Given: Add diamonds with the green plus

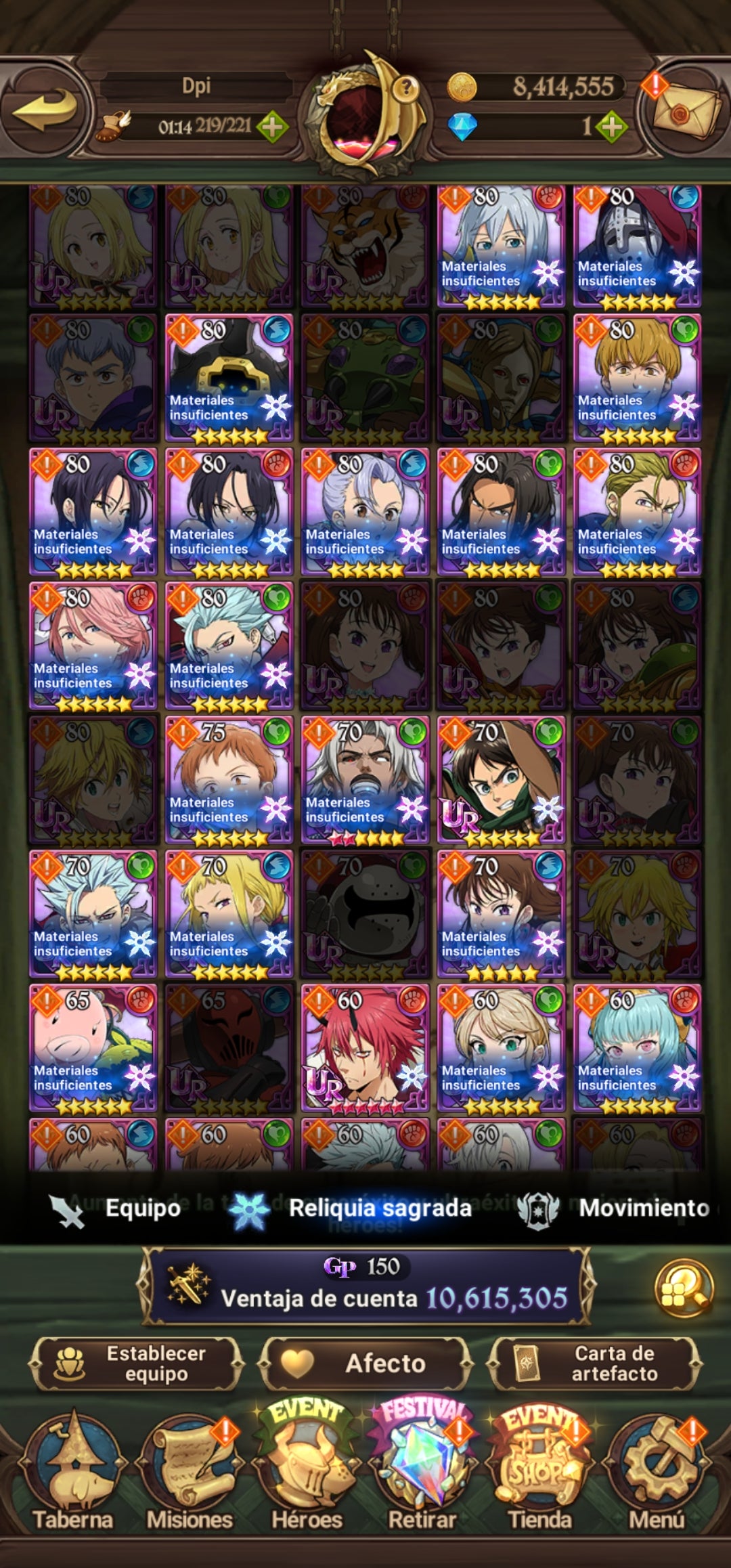Looking at the screenshot, I should (x=611, y=127).
